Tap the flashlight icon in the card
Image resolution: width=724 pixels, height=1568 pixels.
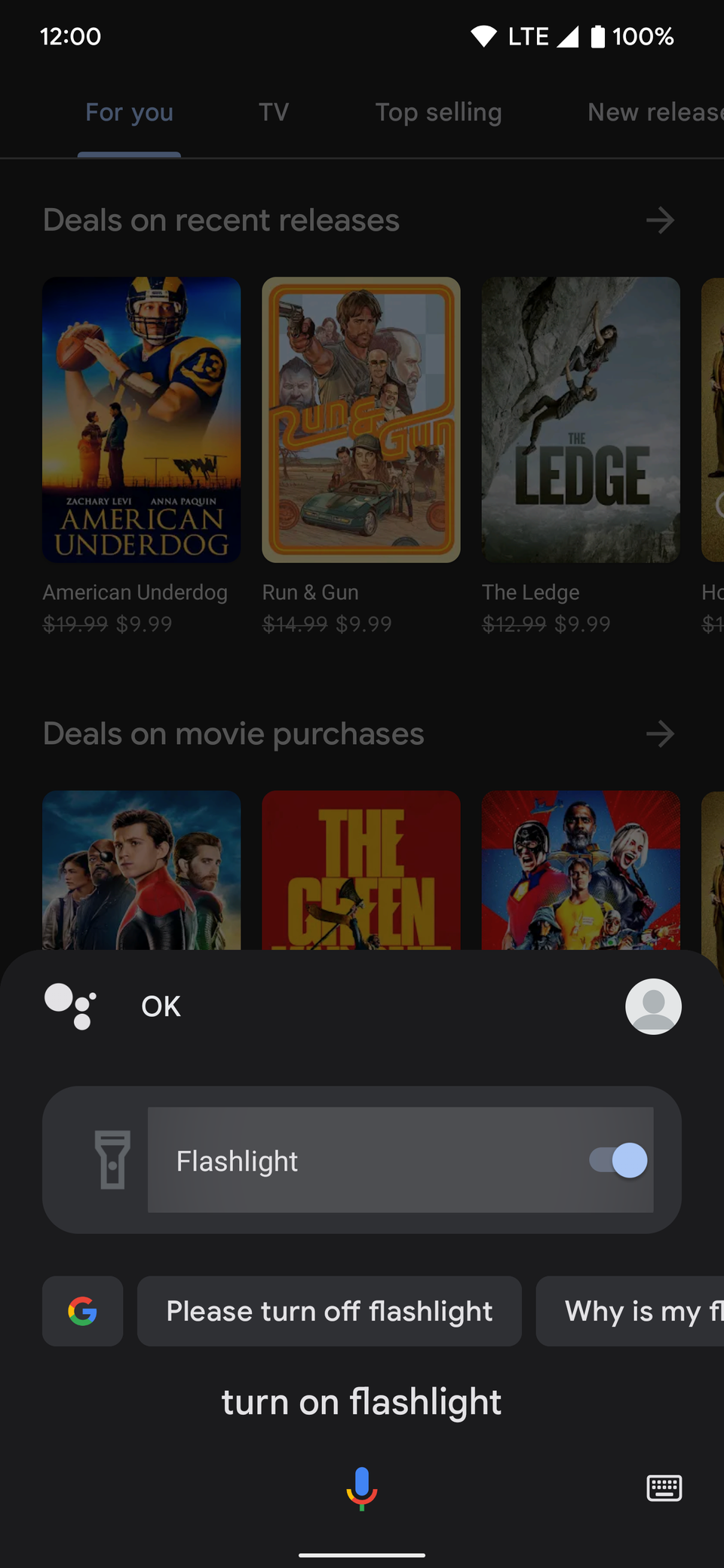pos(112,1161)
